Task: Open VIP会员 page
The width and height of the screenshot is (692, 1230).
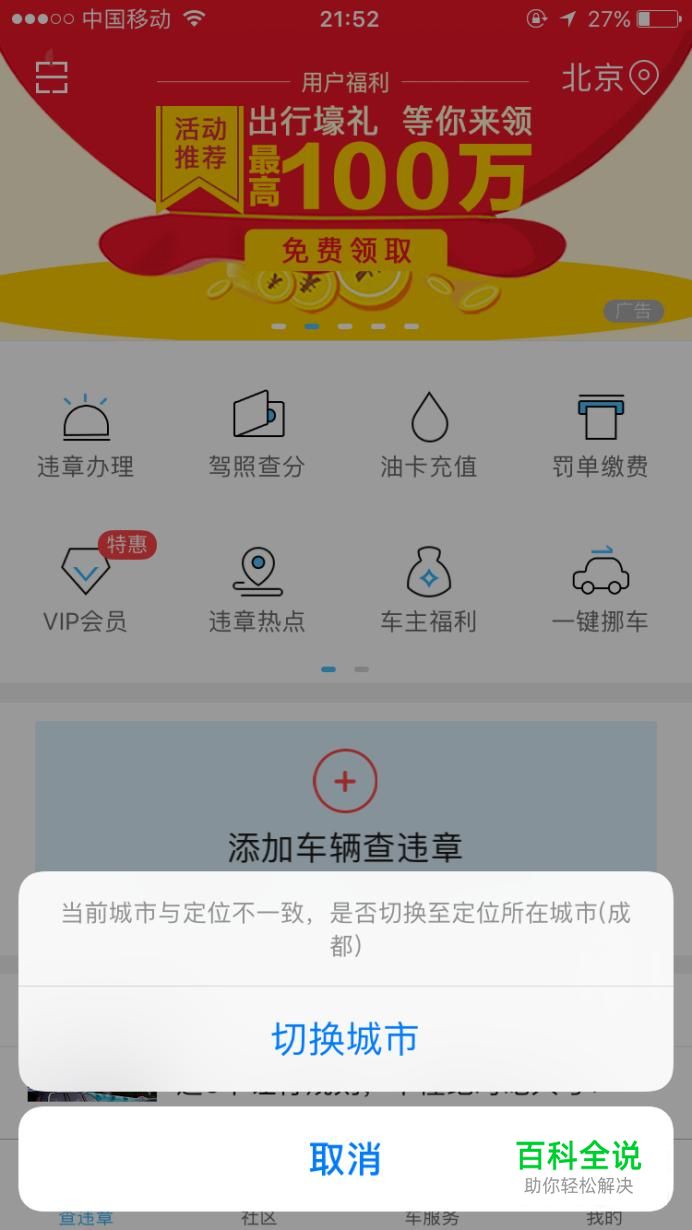Action: [x=86, y=590]
